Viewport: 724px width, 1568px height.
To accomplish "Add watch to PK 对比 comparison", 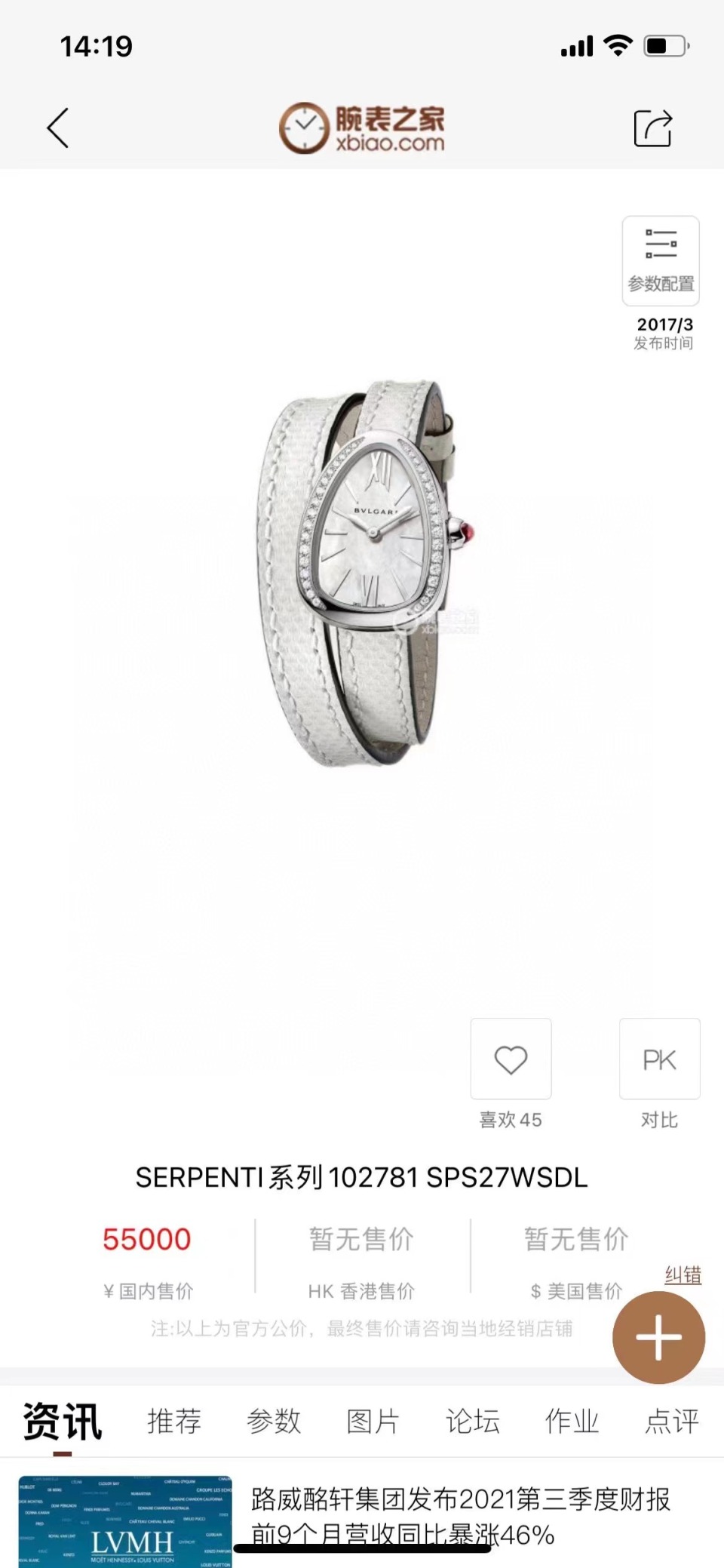I will [659, 1059].
